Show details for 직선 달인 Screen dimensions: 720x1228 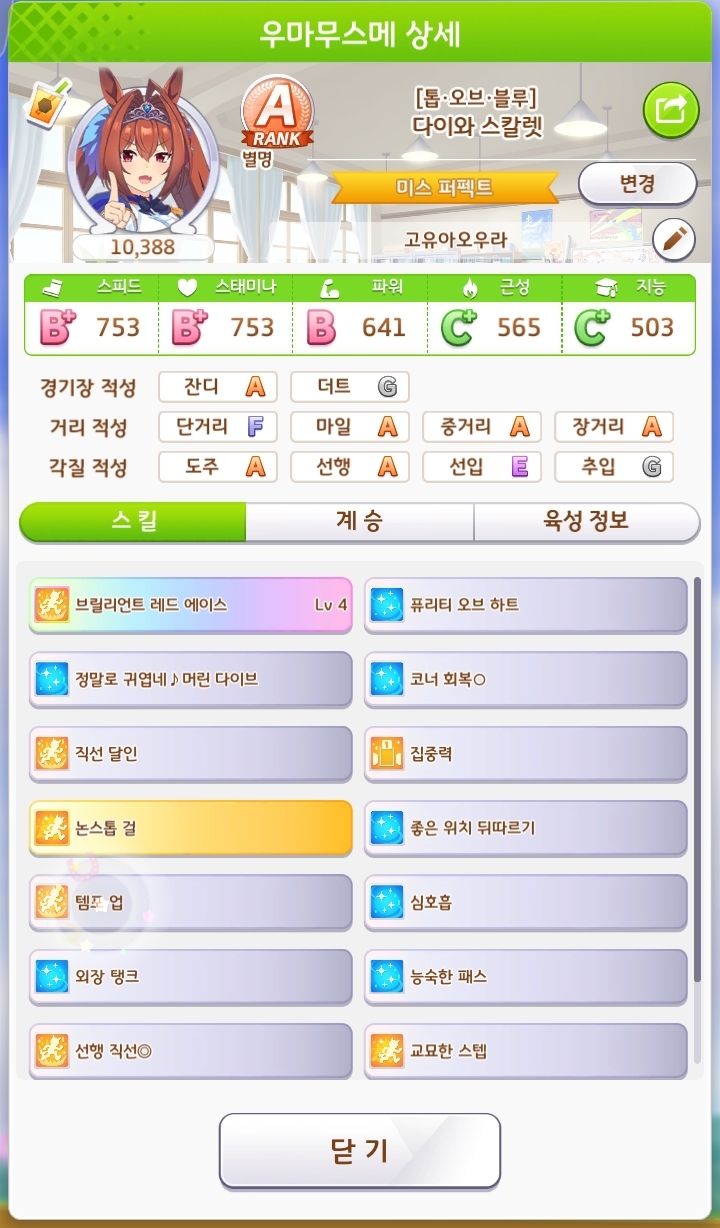point(190,754)
